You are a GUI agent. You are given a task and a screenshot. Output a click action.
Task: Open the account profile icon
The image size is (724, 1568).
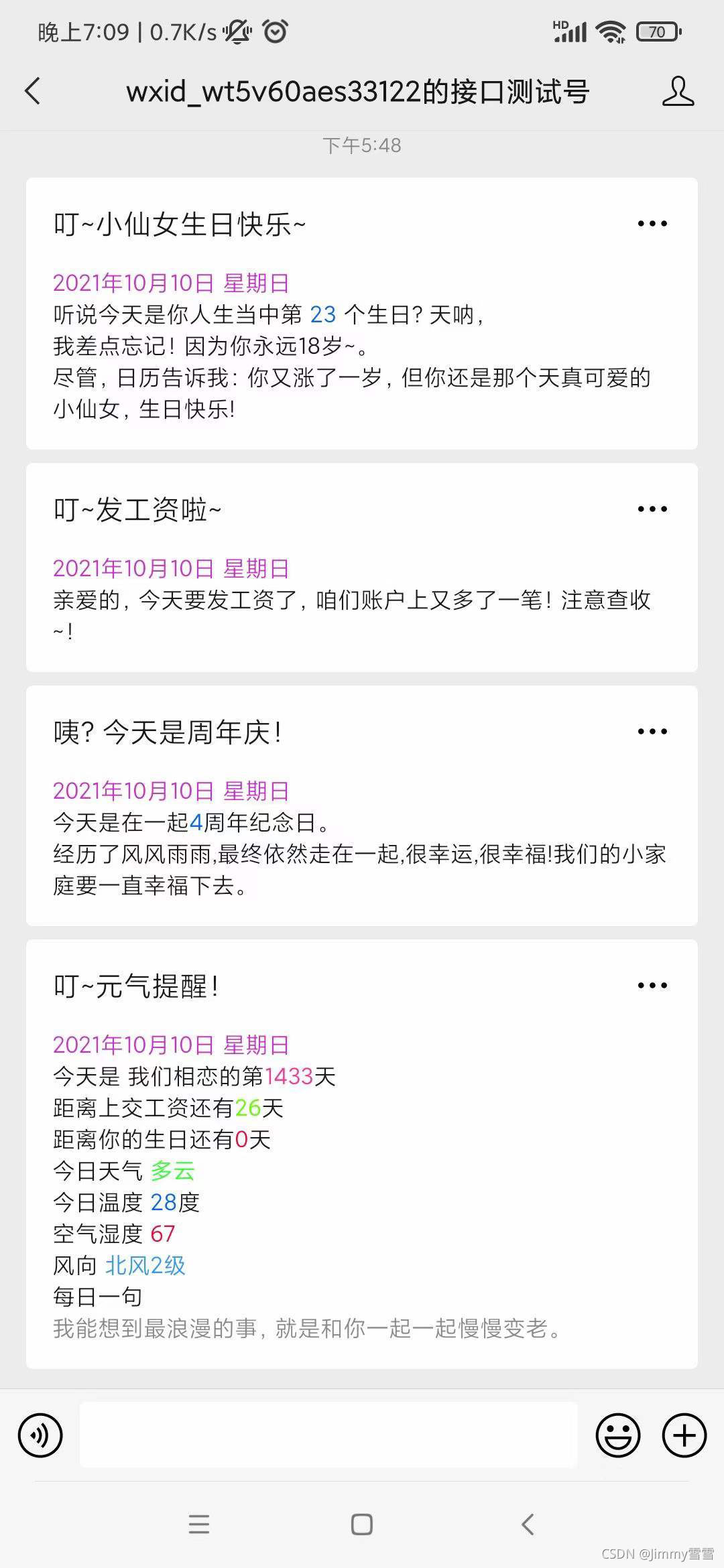678,91
